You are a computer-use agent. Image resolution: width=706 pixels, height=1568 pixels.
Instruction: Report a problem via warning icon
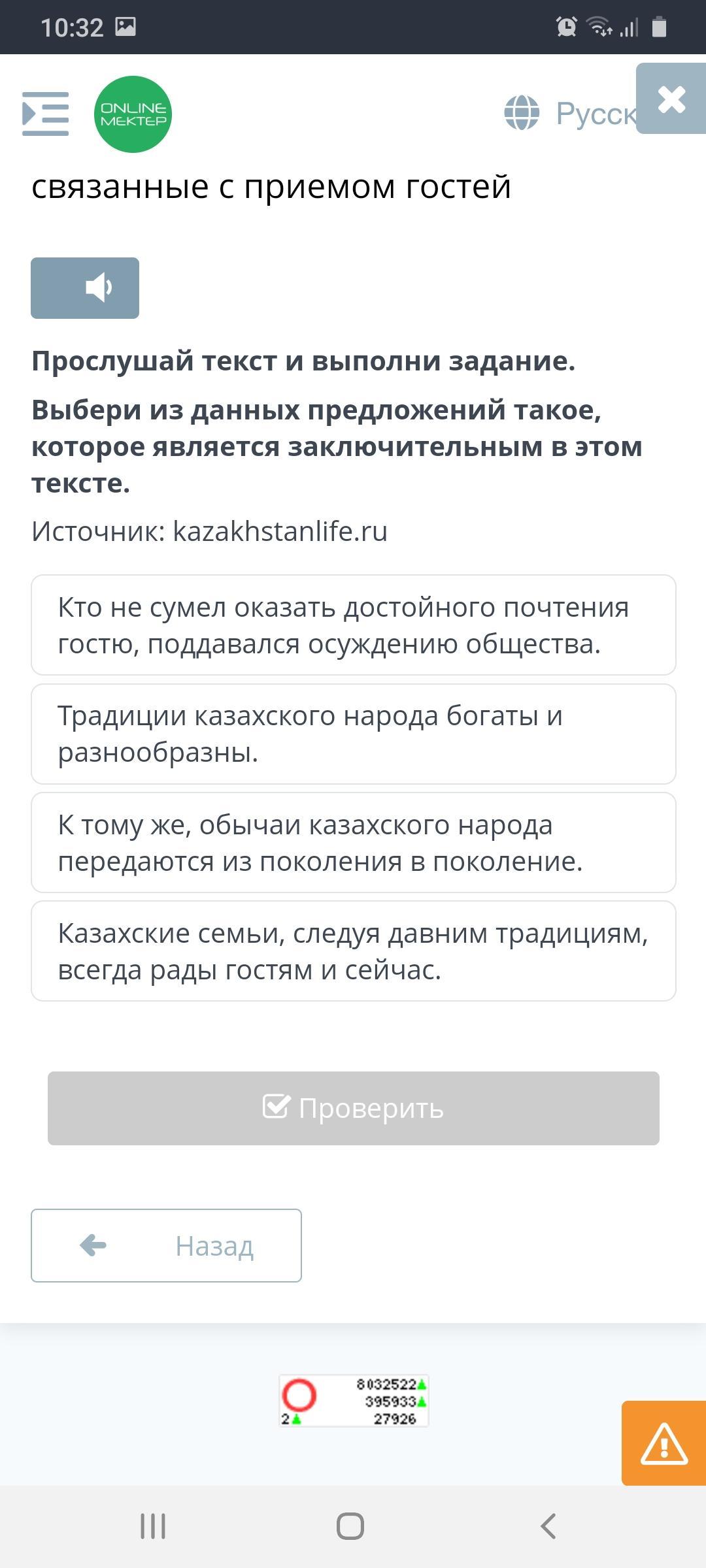pyautogui.click(x=664, y=1443)
